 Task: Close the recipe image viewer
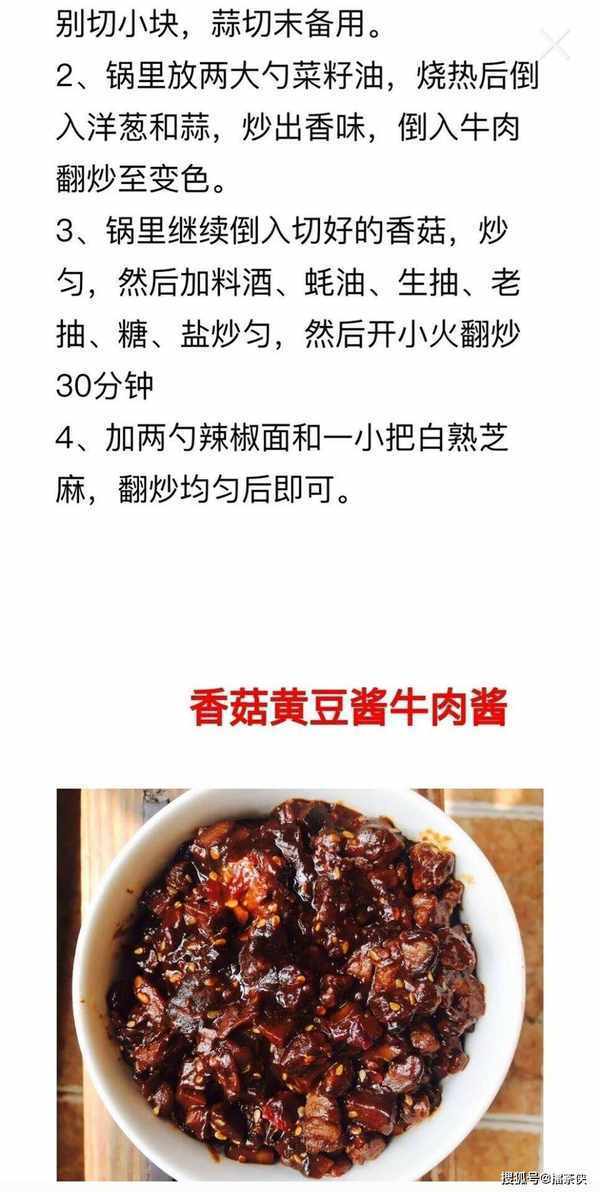tap(555, 43)
